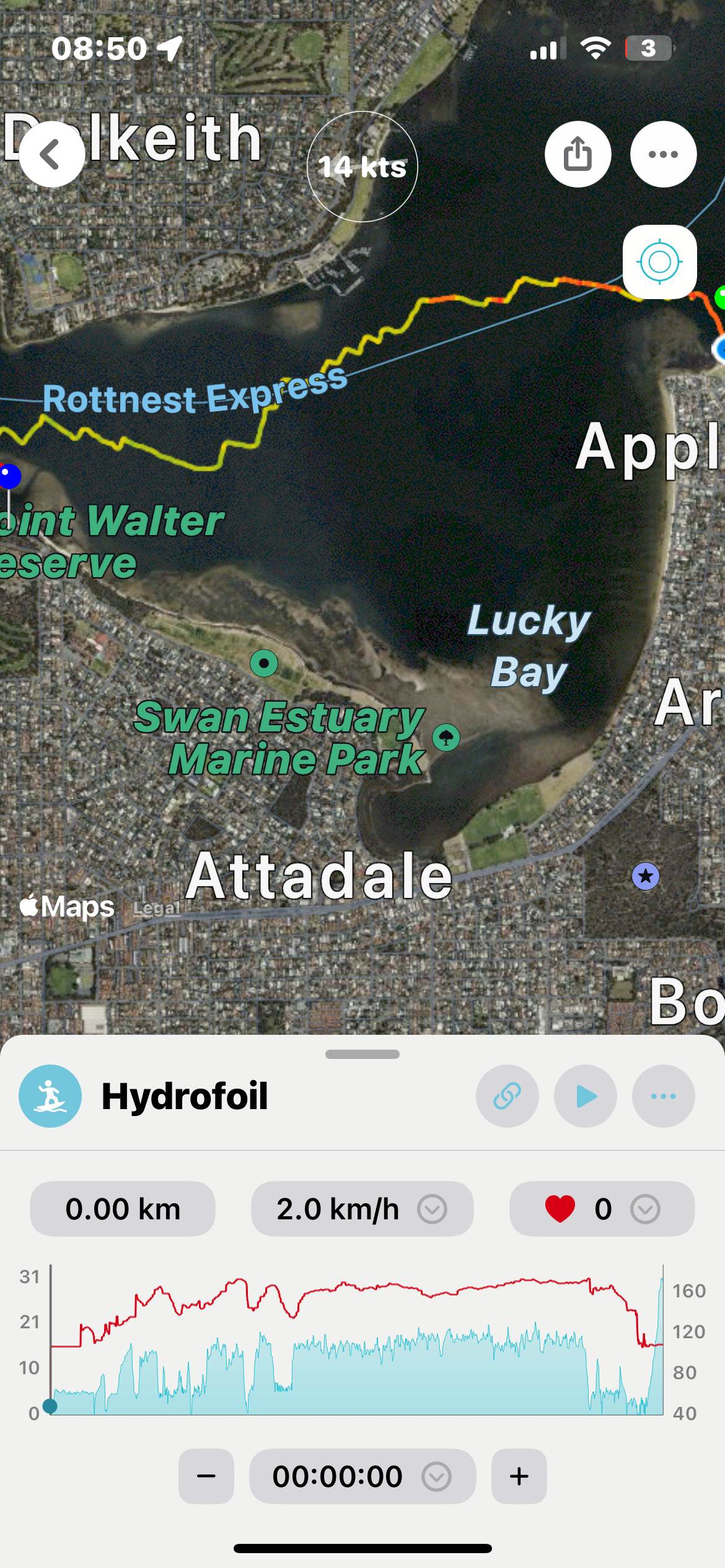Open the Legal link on map

click(157, 908)
